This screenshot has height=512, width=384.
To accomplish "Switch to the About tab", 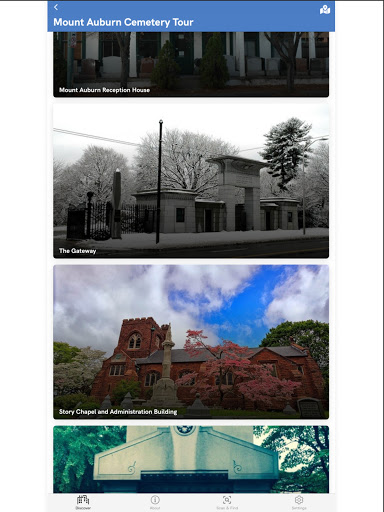I will tap(155, 502).
